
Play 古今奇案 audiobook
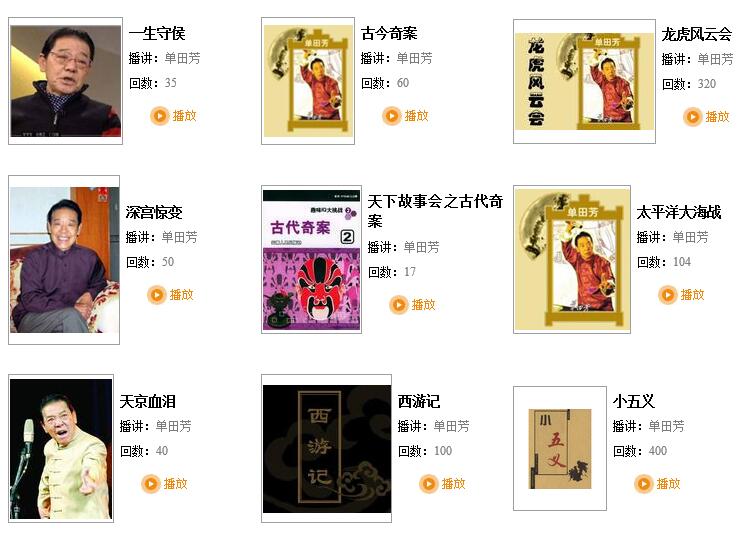pyautogui.click(x=406, y=116)
